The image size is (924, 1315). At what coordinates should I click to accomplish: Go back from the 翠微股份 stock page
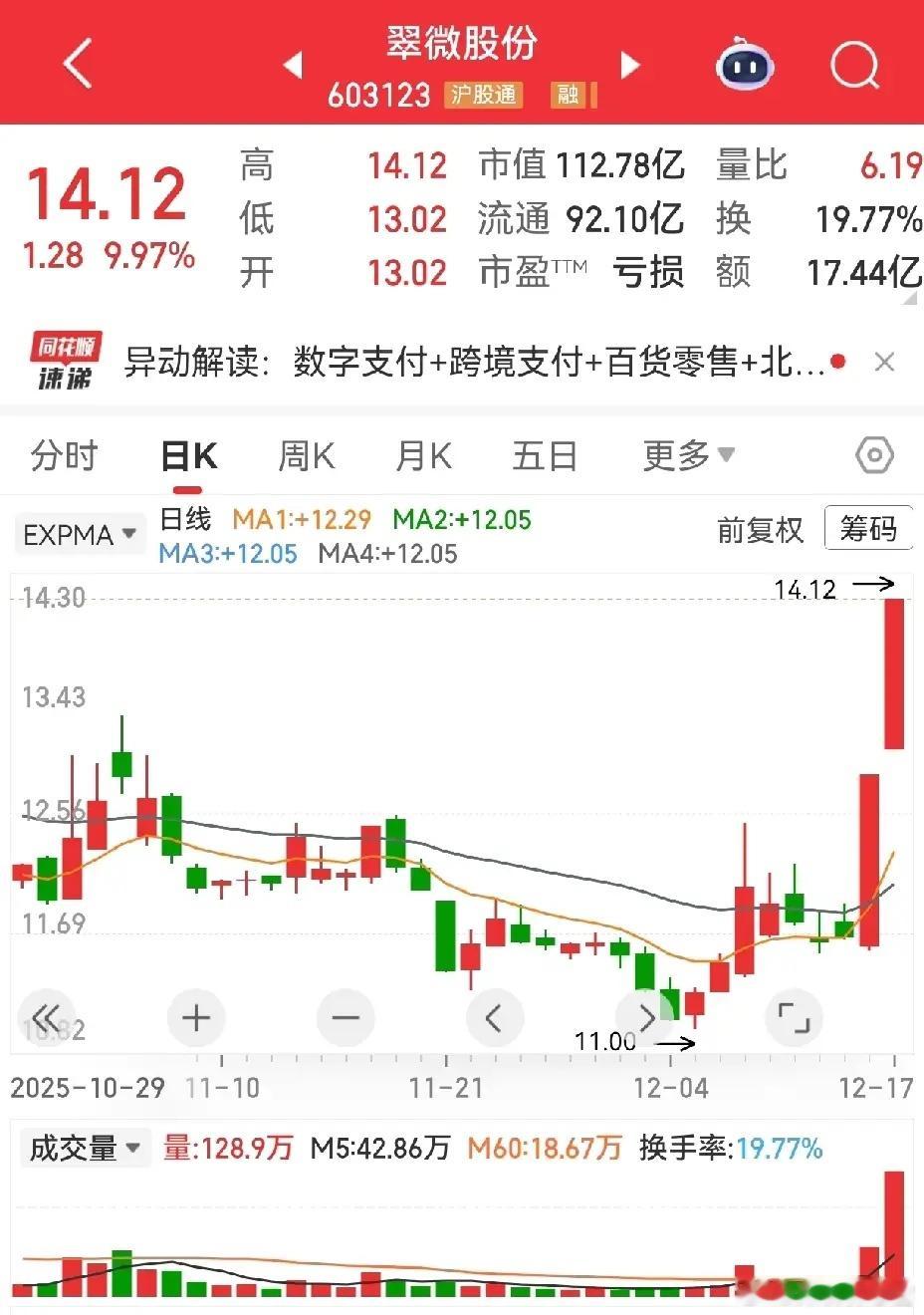78,65
